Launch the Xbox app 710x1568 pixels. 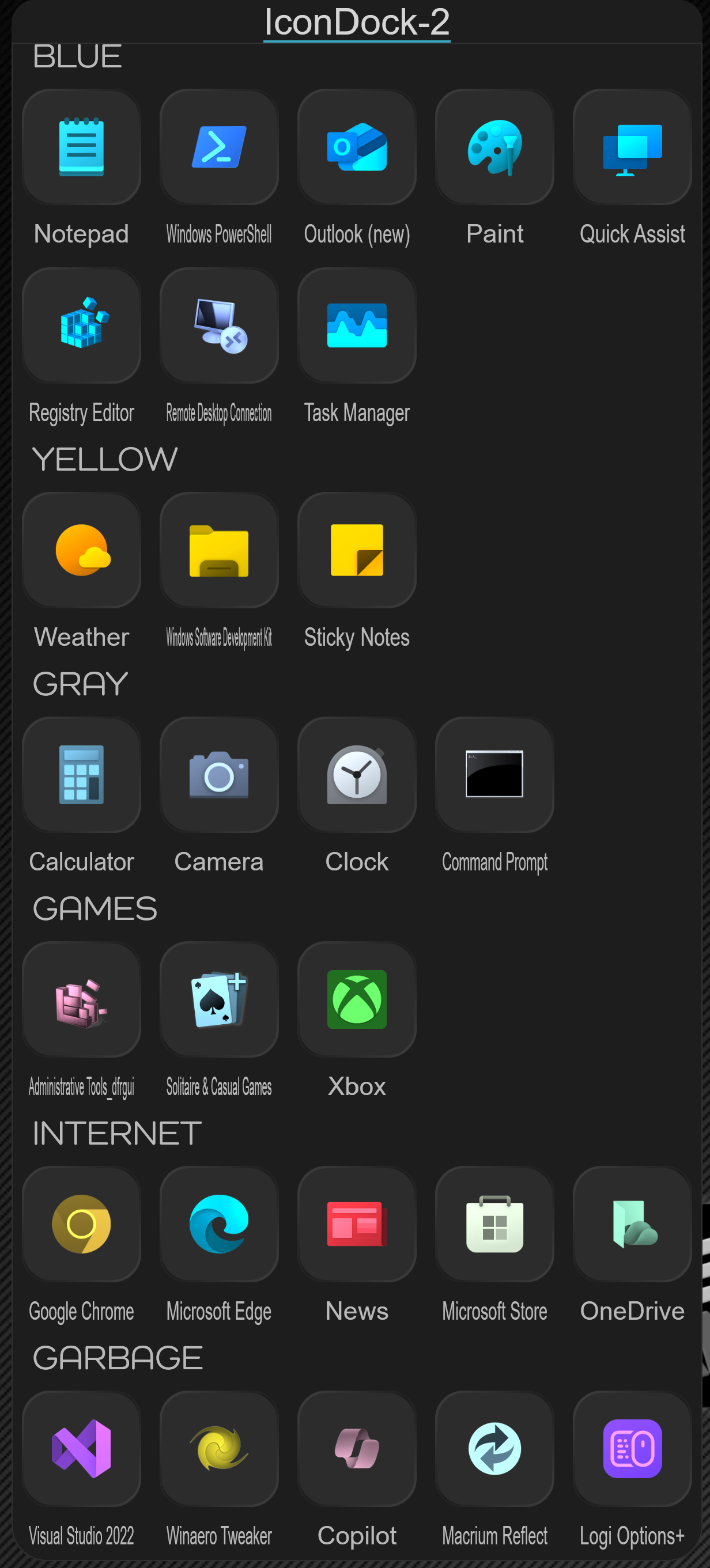356,999
